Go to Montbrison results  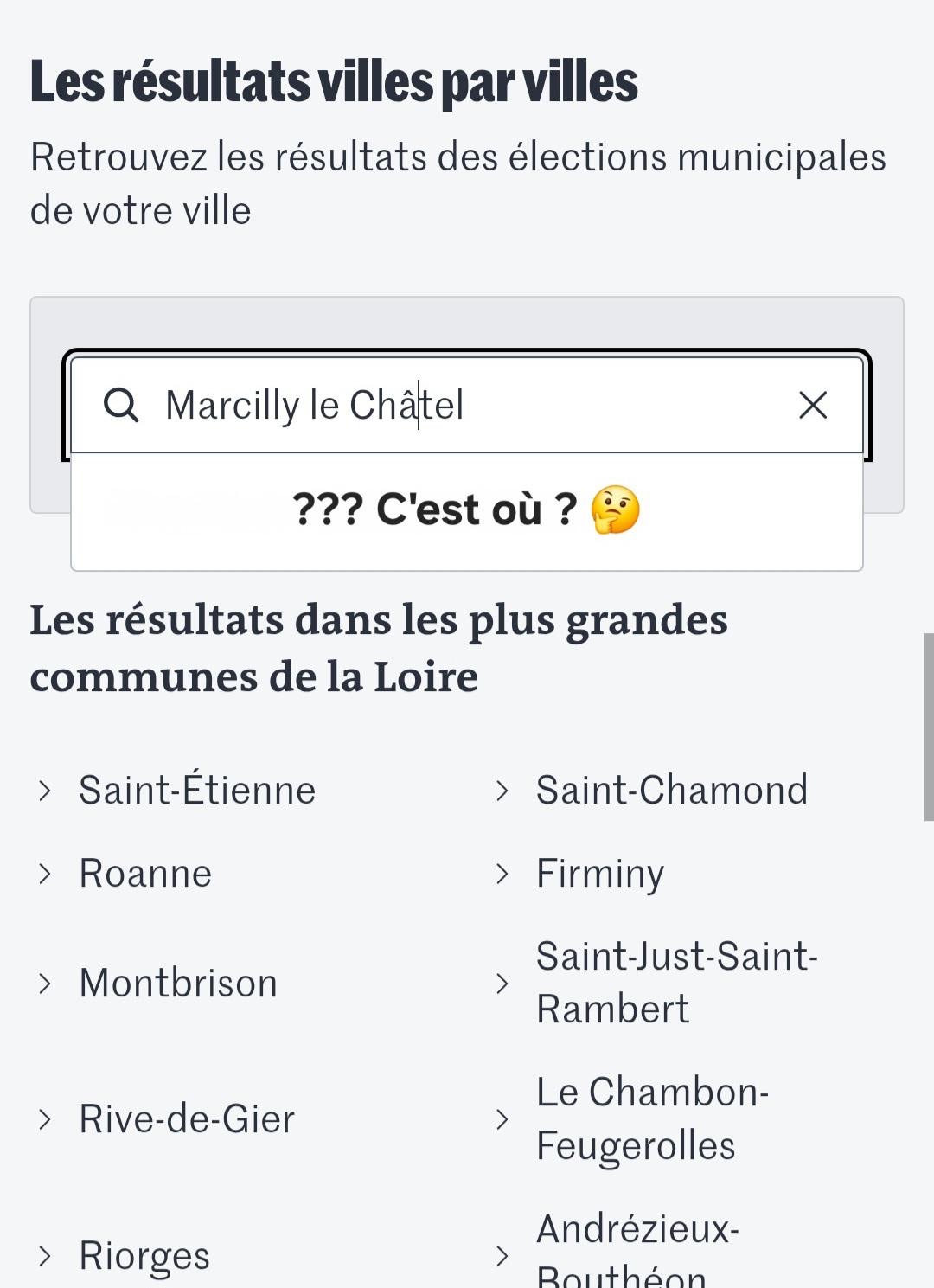click(178, 983)
